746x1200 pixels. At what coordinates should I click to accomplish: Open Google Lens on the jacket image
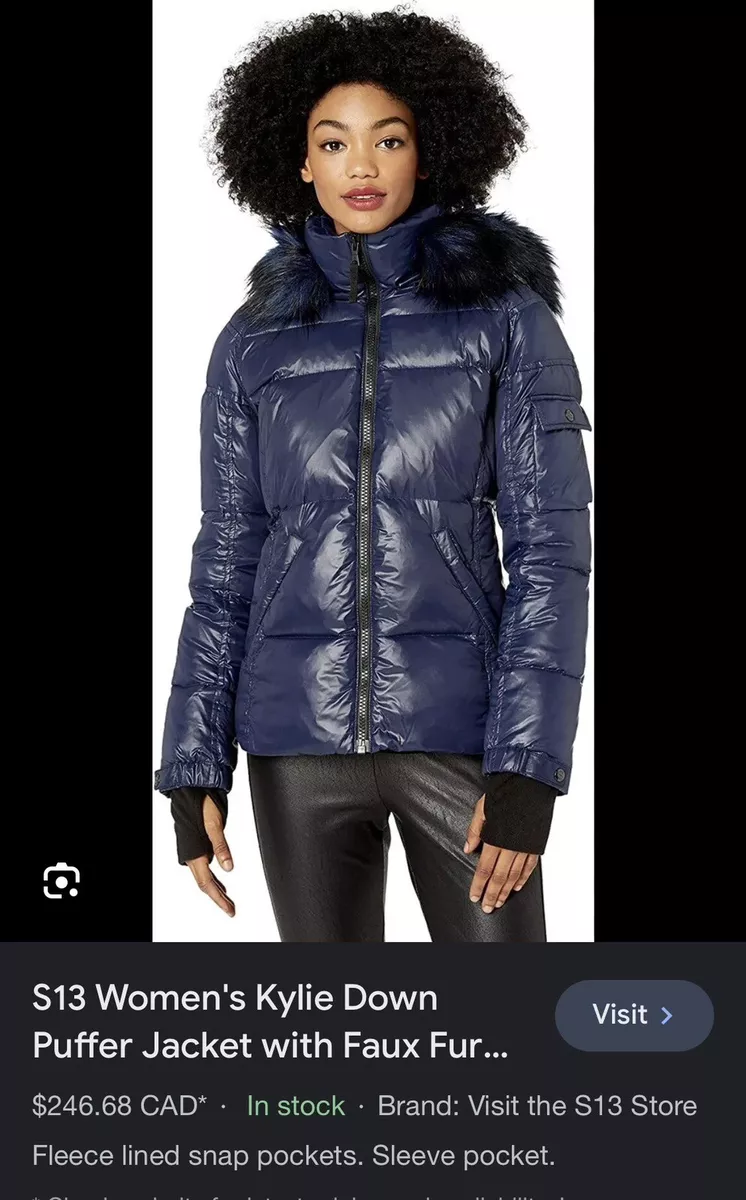62,881
